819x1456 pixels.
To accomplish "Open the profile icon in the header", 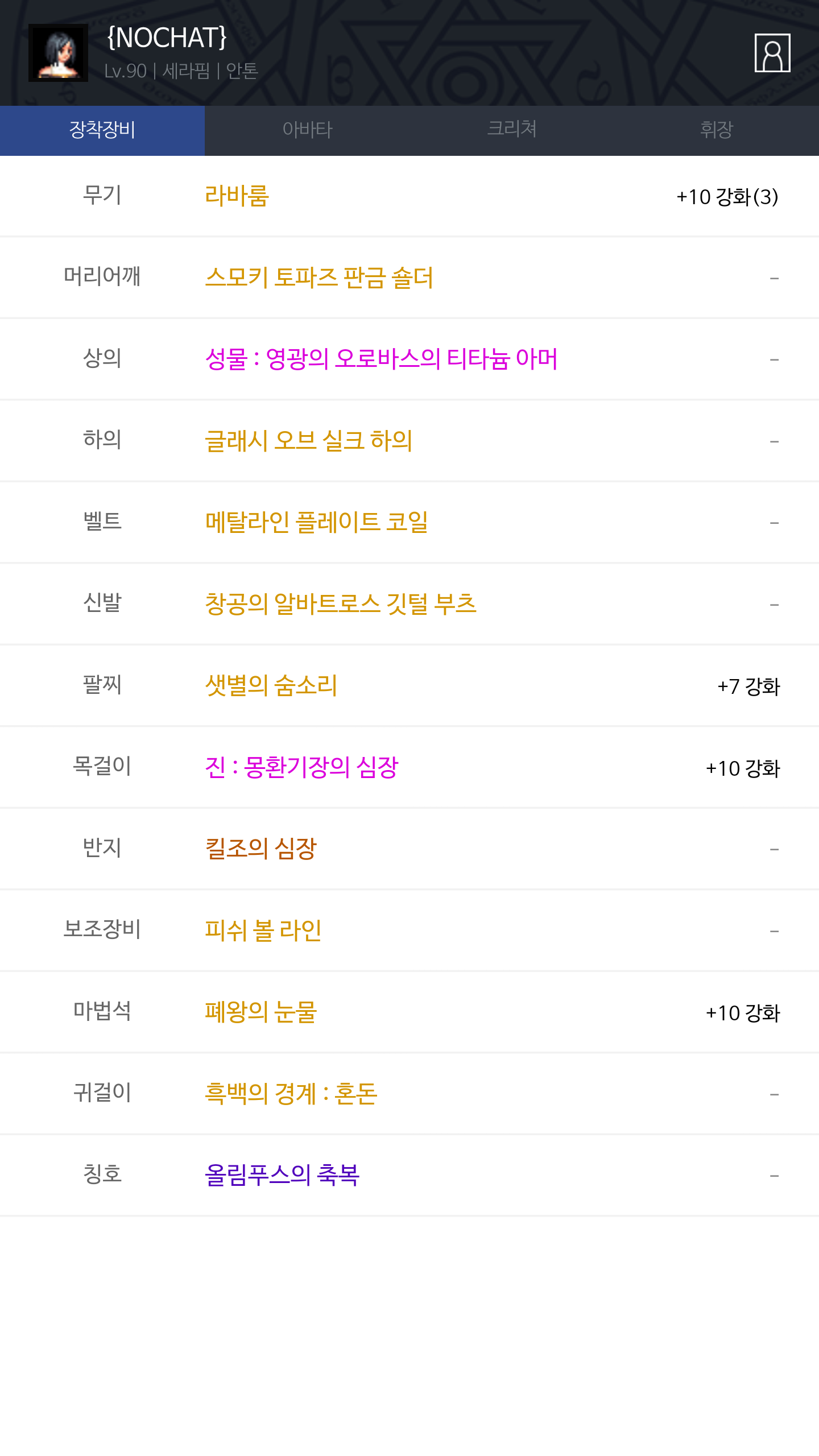I will 772,53.
